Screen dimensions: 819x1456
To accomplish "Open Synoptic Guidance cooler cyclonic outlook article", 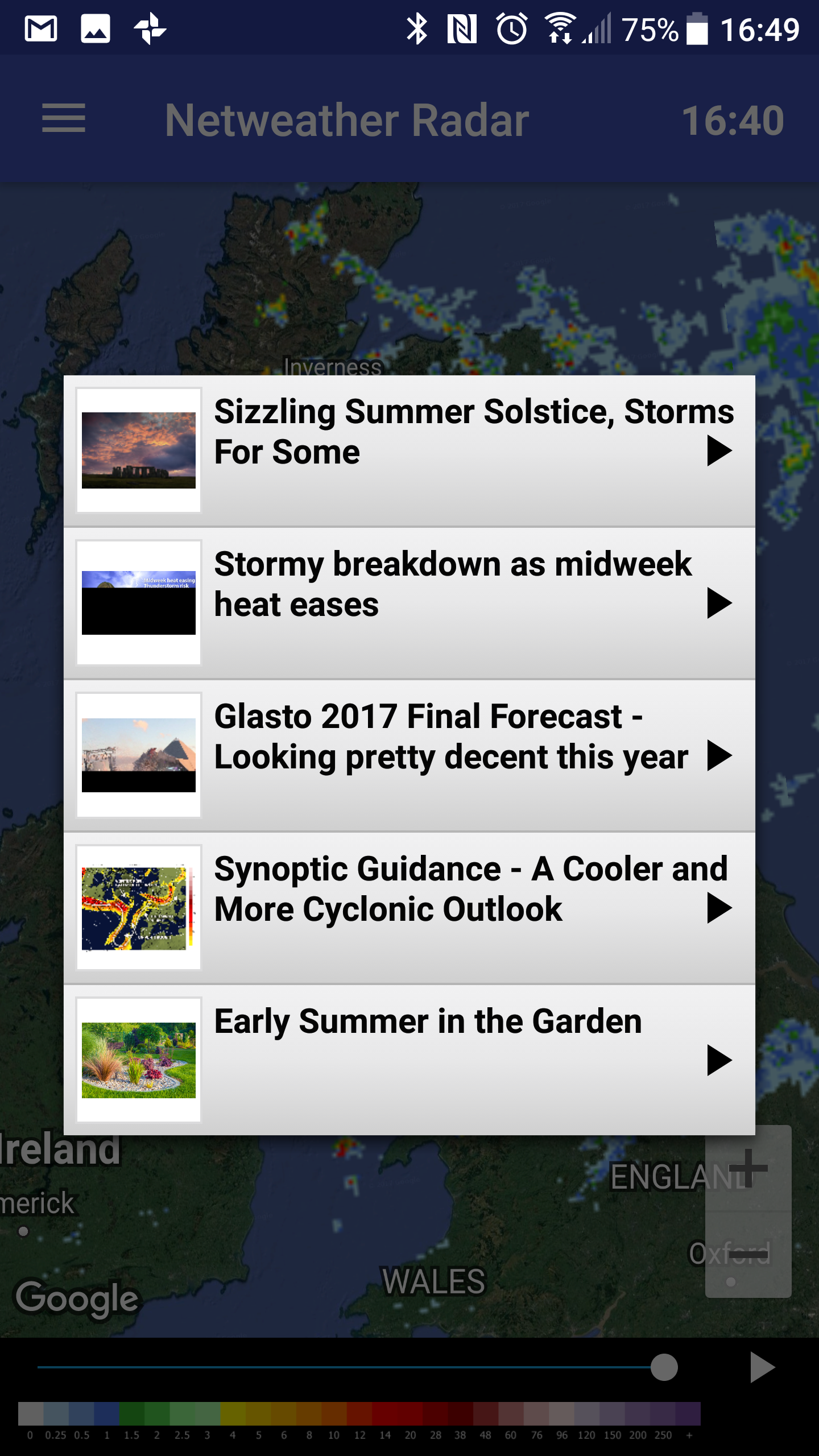I will (x=409, y=908).
